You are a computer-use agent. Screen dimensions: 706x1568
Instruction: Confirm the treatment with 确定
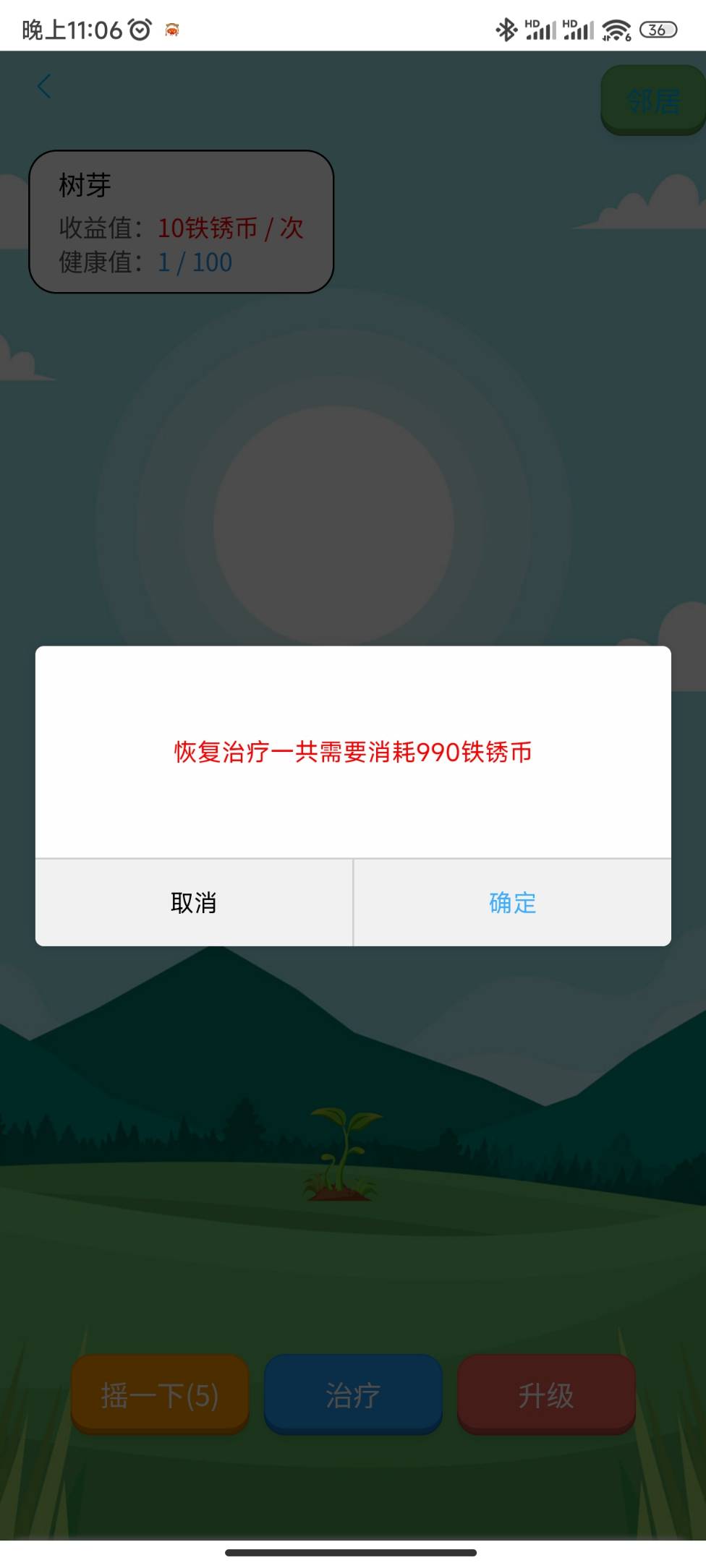coord(512,902)
